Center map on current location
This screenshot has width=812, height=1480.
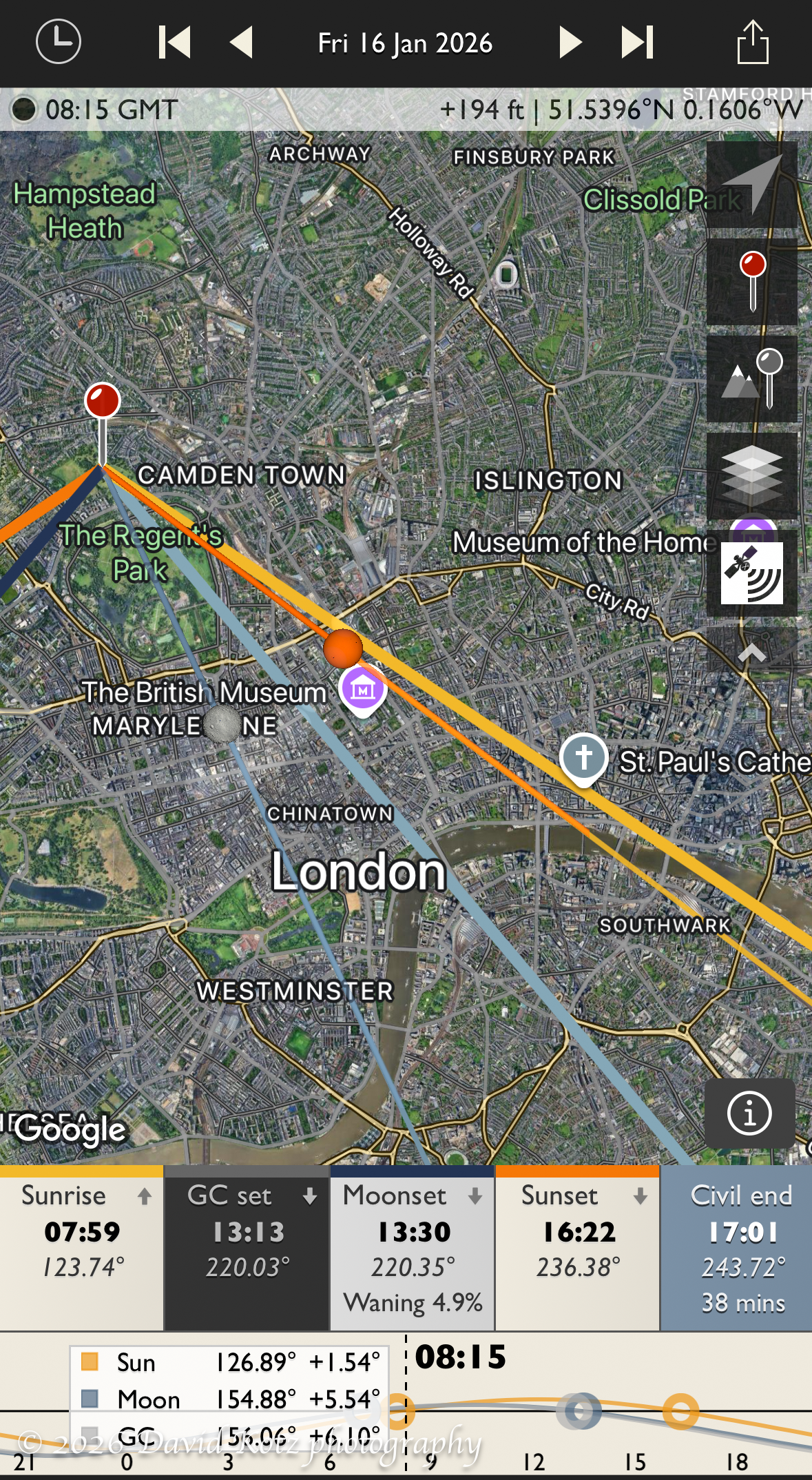click(x=752, y=185)
